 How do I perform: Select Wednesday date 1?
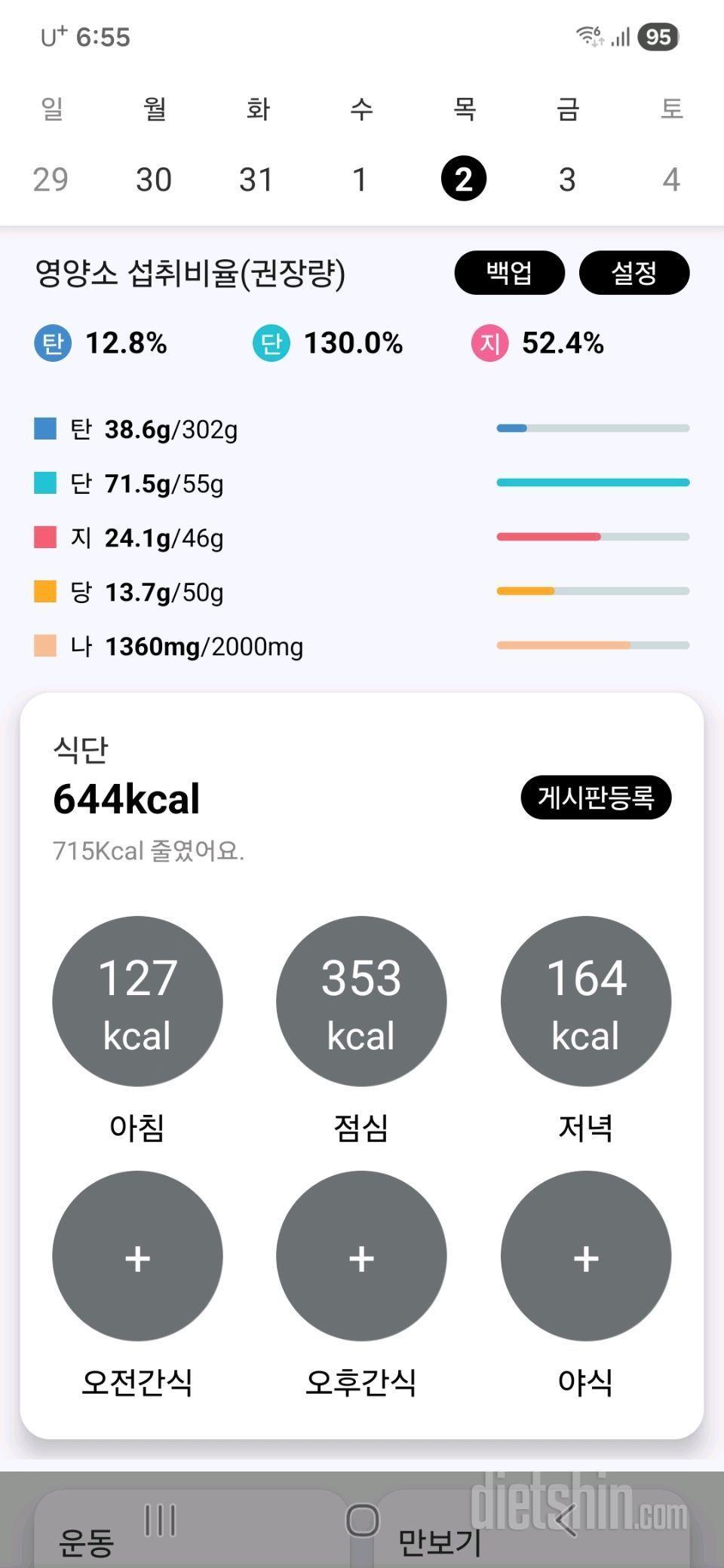[x=360, y=178]
